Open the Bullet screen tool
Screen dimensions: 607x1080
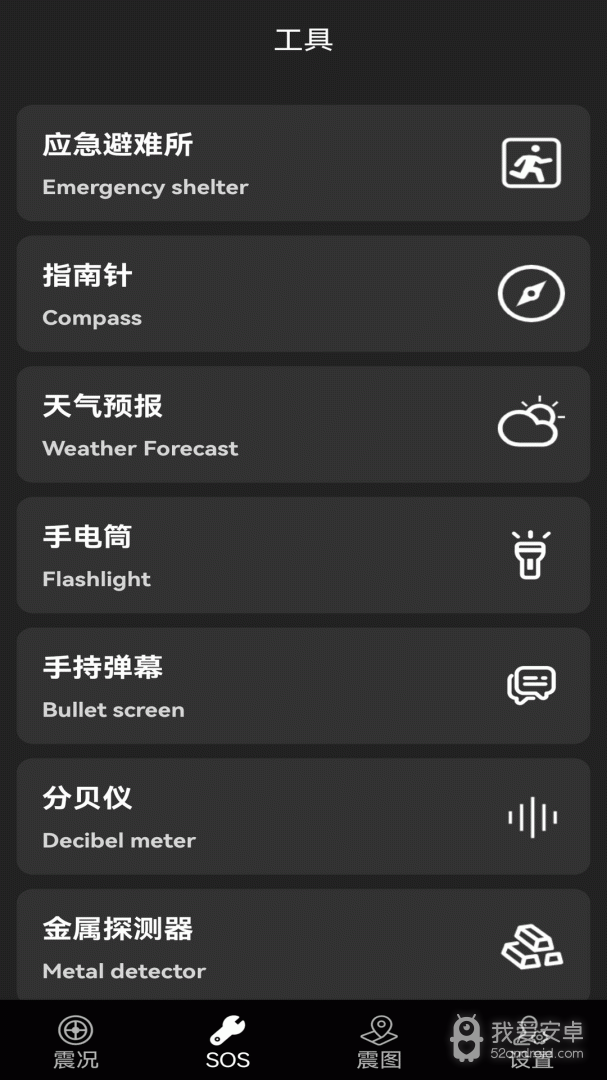303,685
